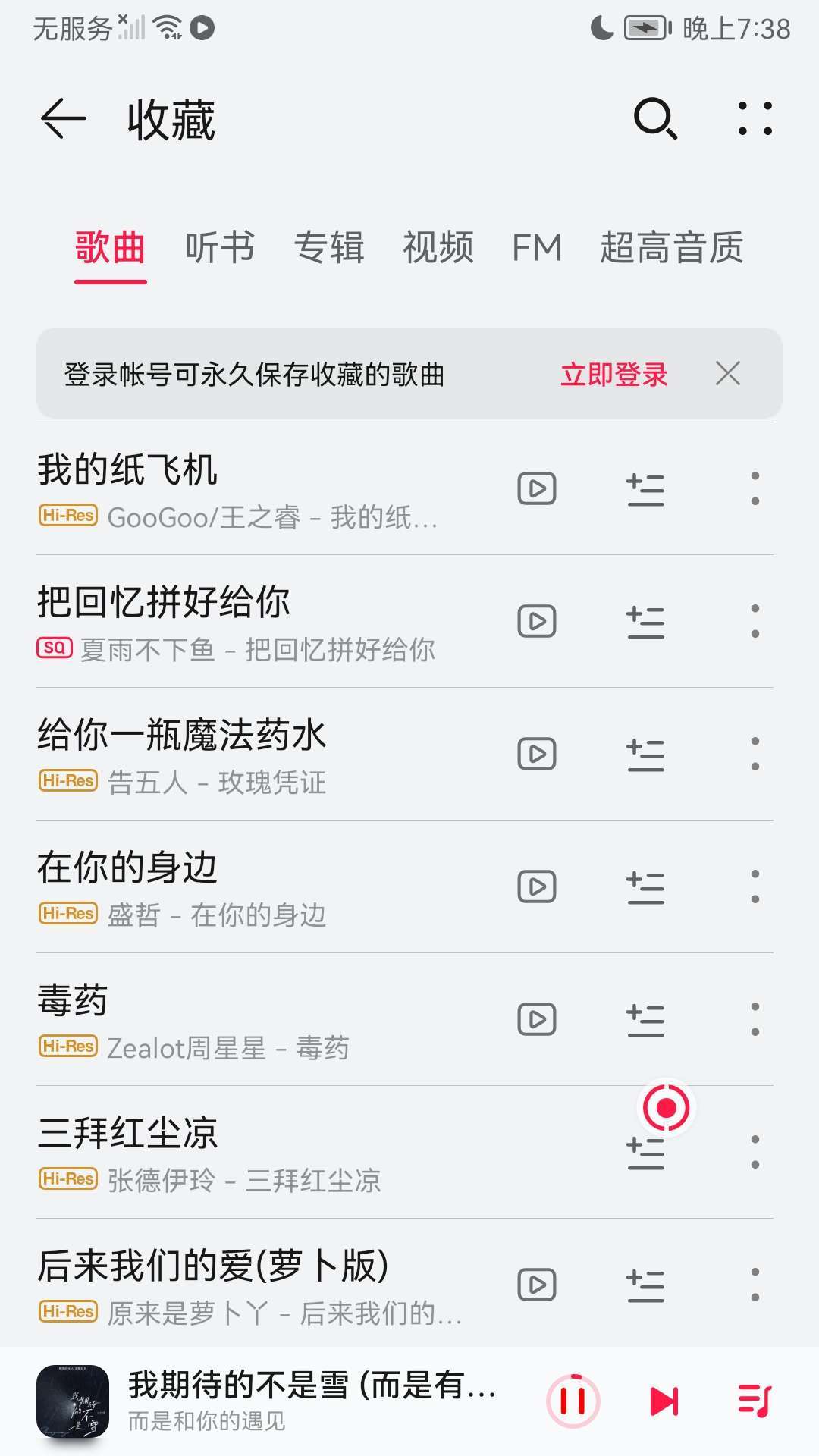Screen dimensions: 819x1456
Task: Play the song 毒药
Action: coord(227,1019)
